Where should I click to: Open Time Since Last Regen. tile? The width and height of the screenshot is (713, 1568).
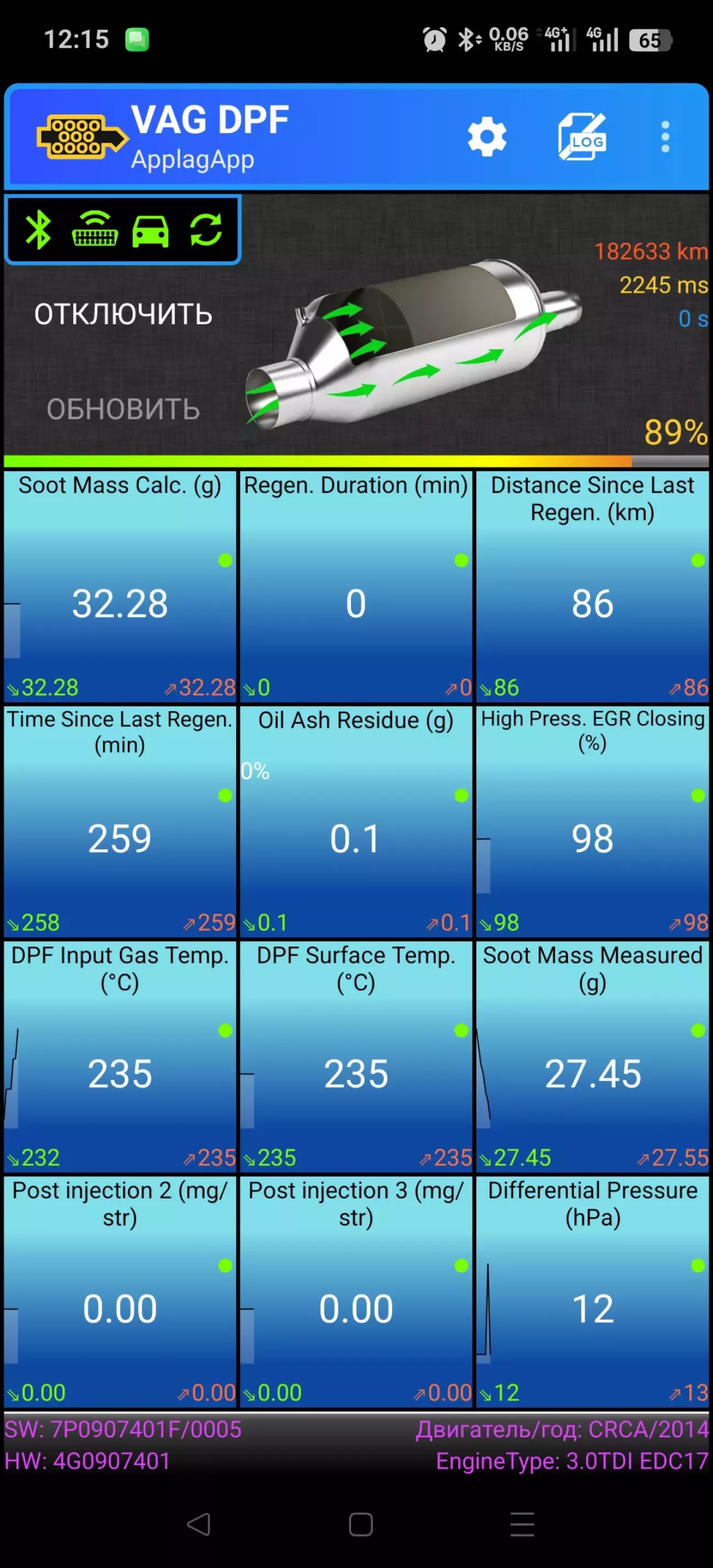[x=120, y=822]
